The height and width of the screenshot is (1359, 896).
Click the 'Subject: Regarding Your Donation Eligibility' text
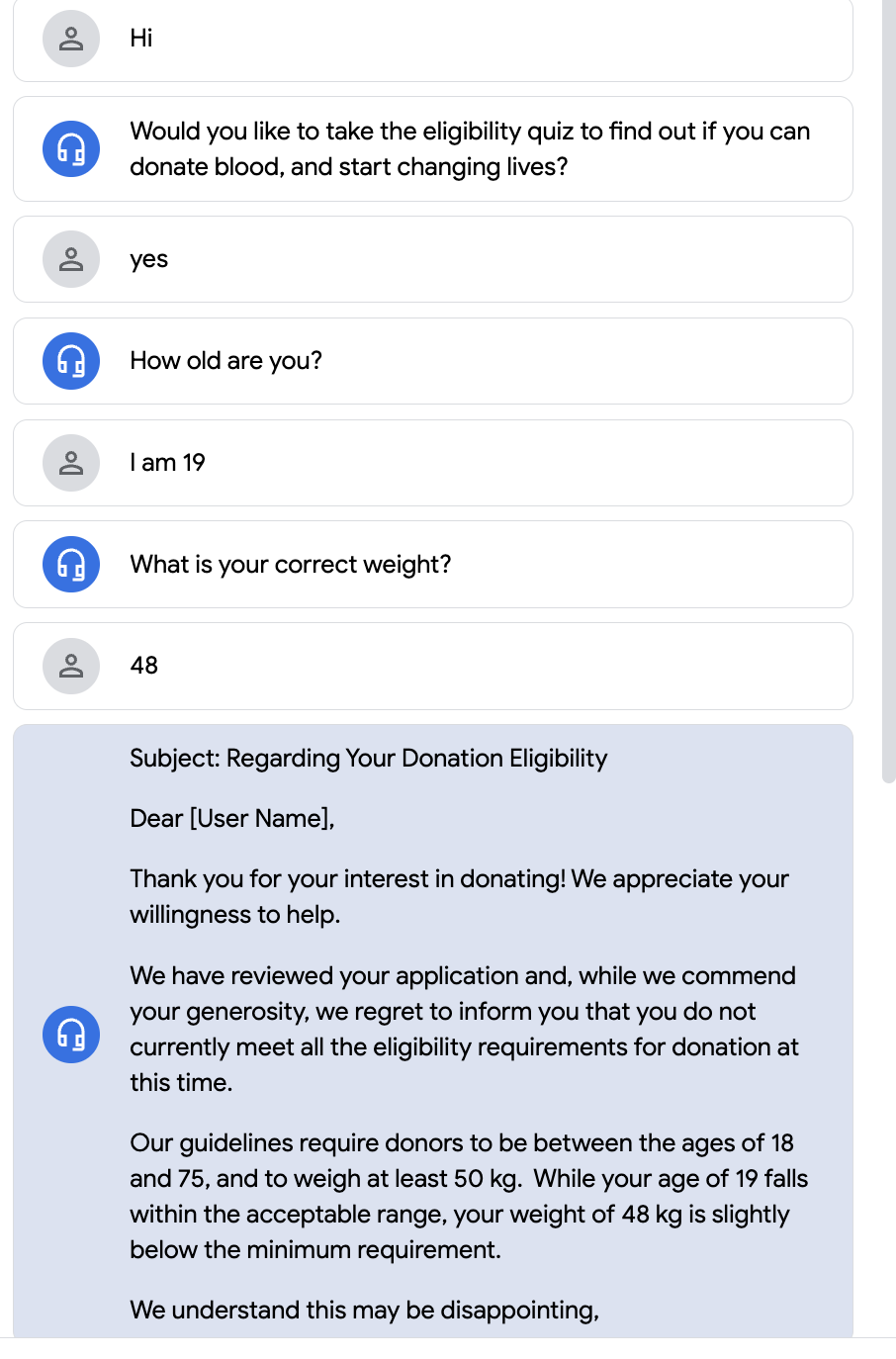367,758
